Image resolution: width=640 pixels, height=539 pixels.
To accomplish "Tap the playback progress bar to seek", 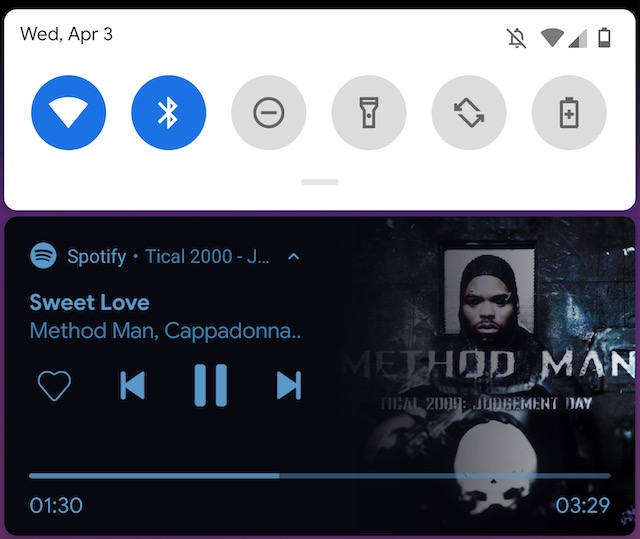I will point(320,476).
